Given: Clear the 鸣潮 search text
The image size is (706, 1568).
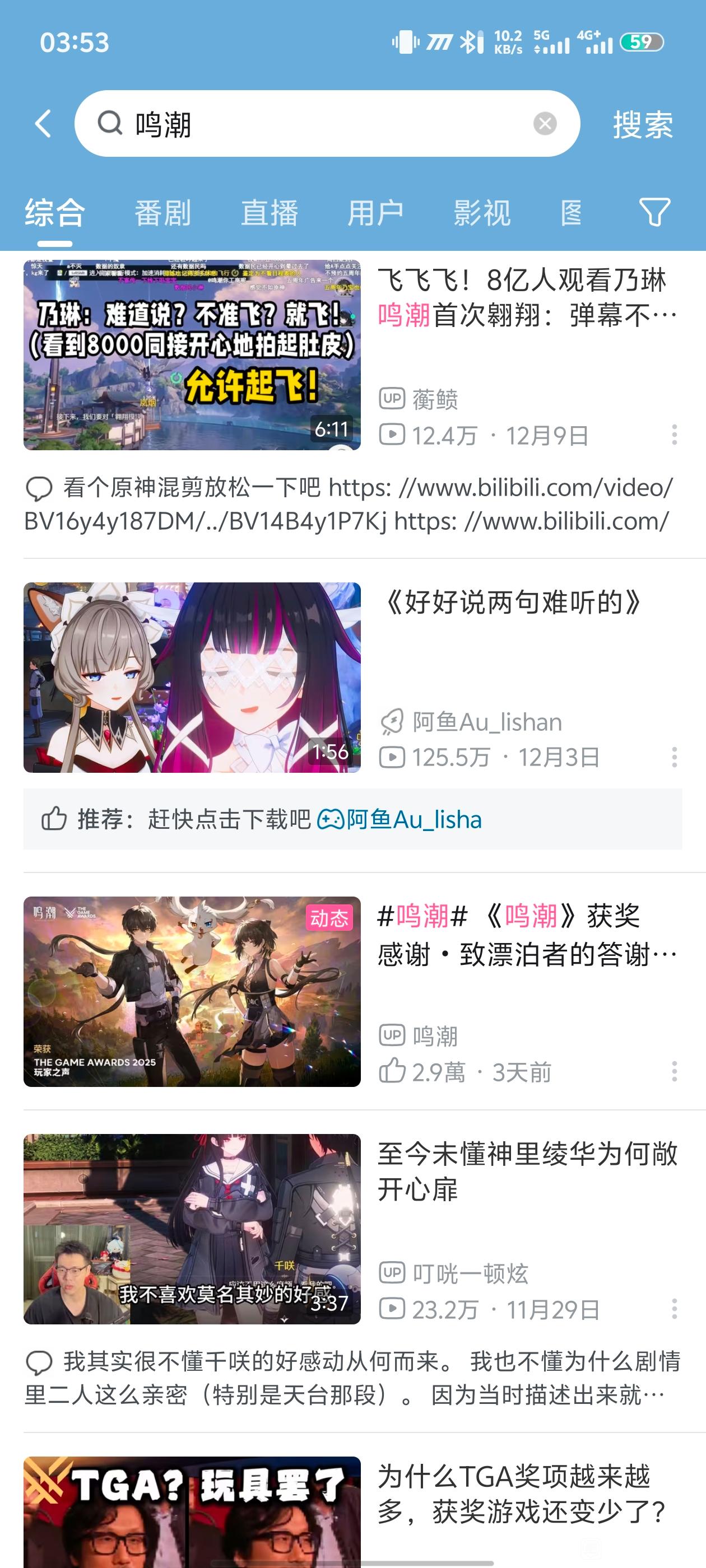Looking at the screenshot, I should [x=545, y=124].
